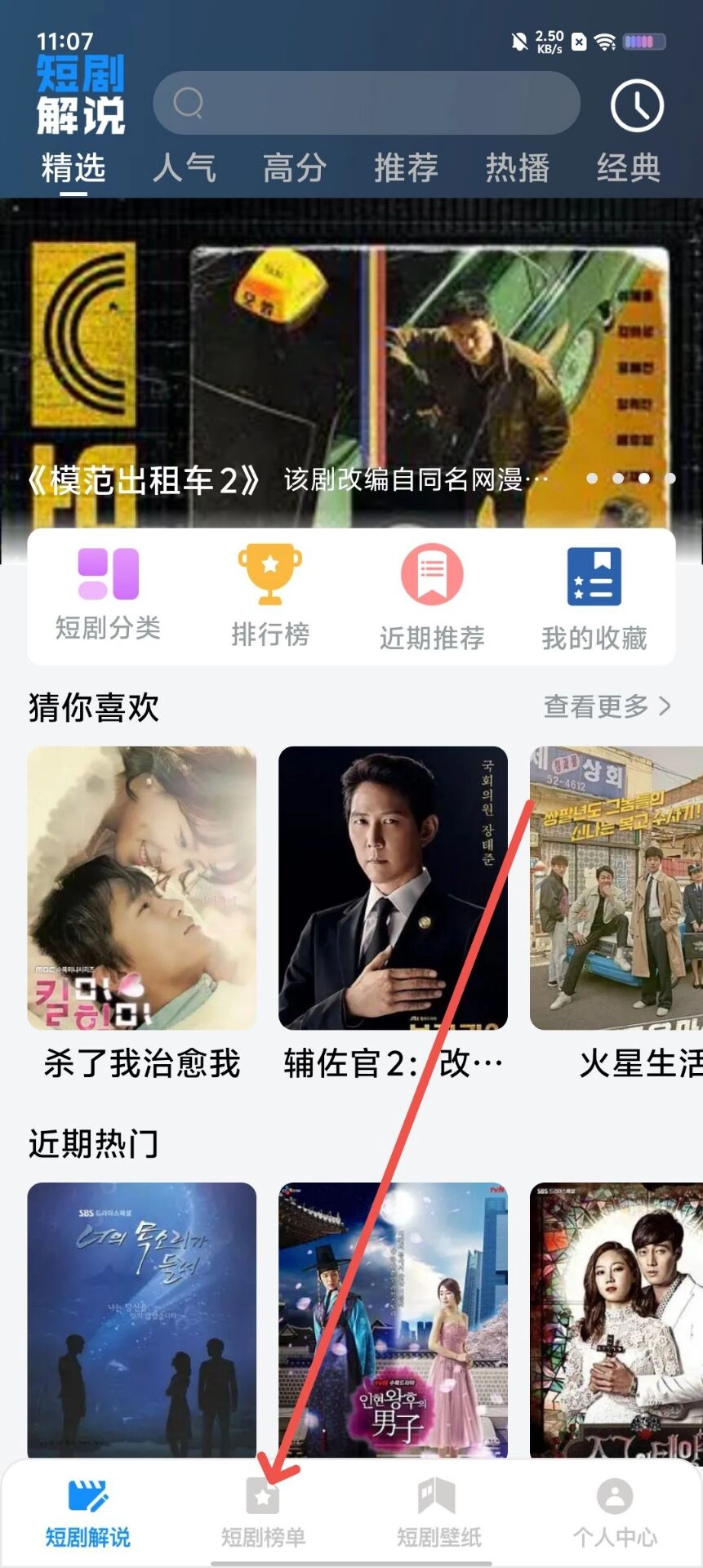Open 短剧壁纸 wallpaper section
This screenshot has height=1568, width=703.
438,1515
